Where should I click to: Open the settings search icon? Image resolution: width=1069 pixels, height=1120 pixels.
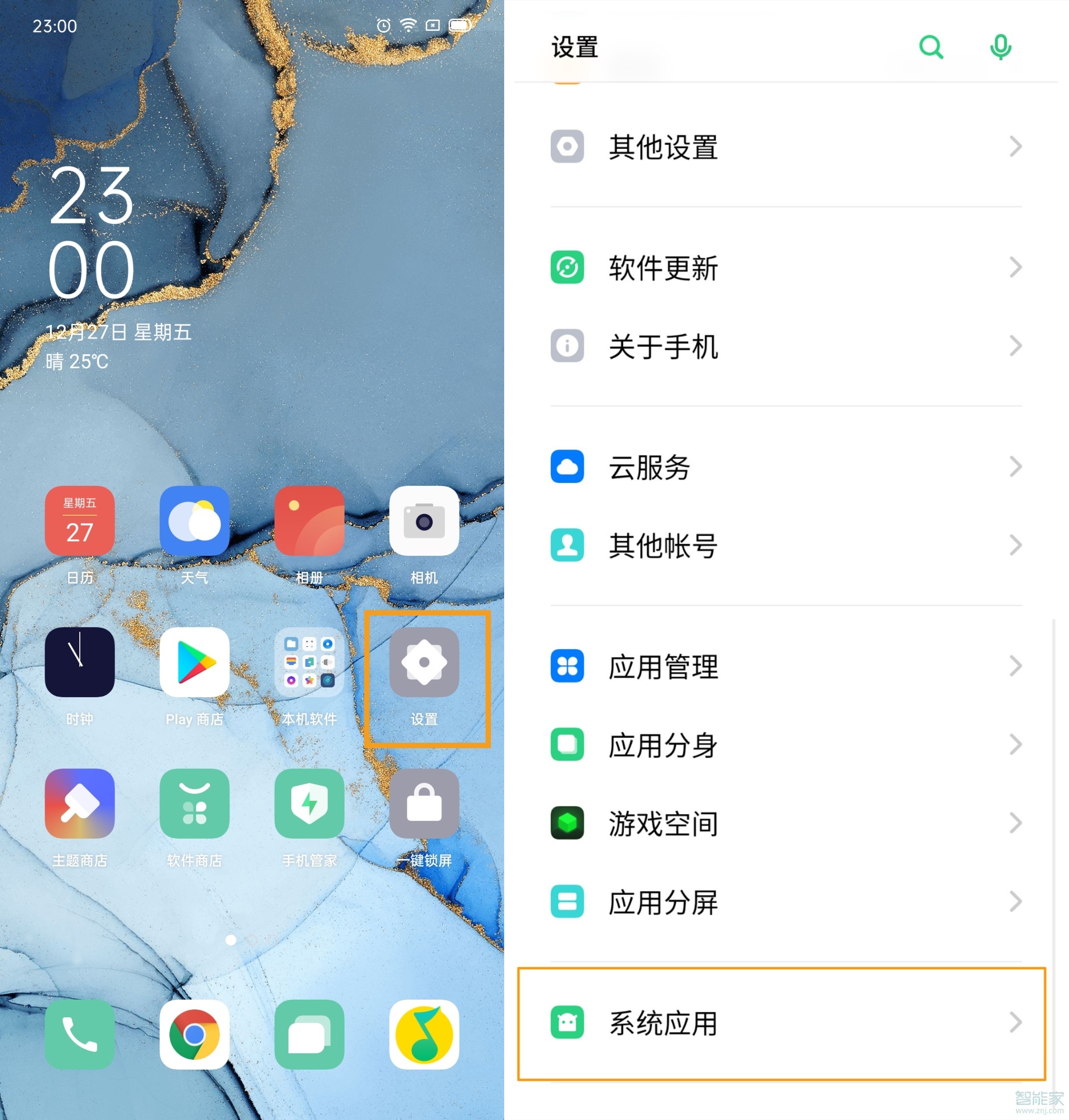[930, 46]
